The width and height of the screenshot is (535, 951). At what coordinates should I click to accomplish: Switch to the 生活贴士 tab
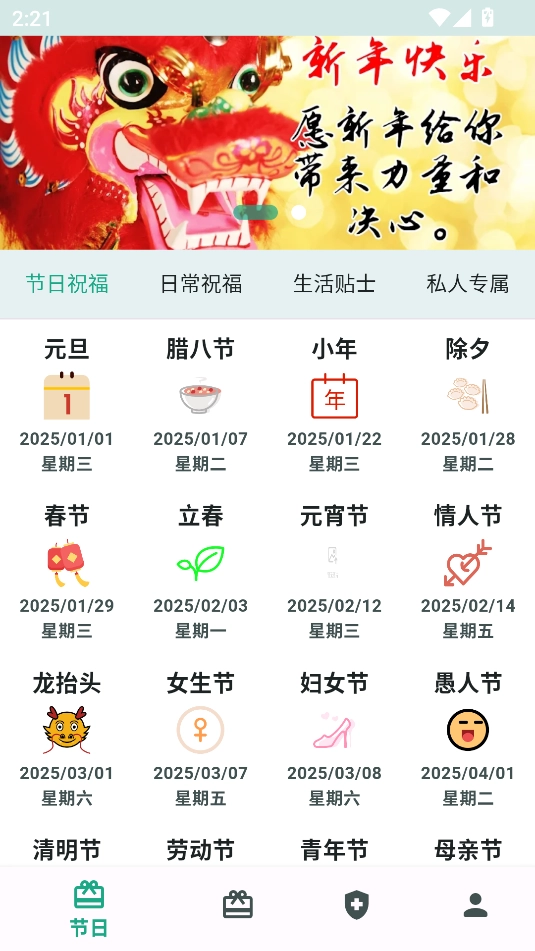coord(334,283)
